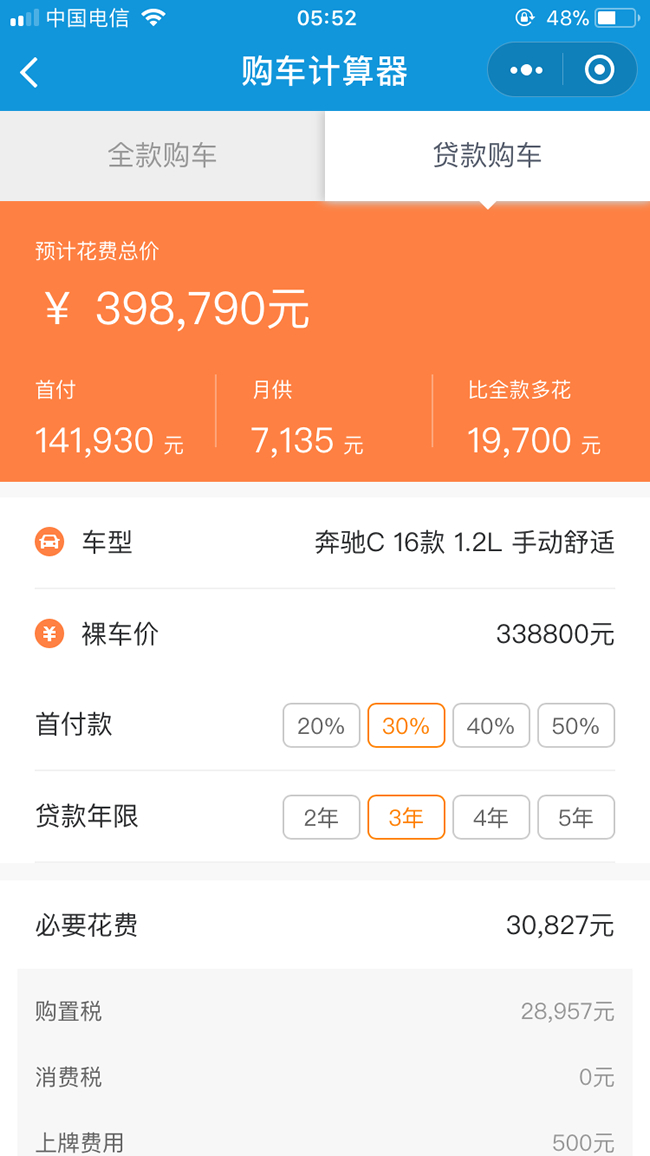
Task: Select the 30% down payment option
Action: [x=406, y=726]
